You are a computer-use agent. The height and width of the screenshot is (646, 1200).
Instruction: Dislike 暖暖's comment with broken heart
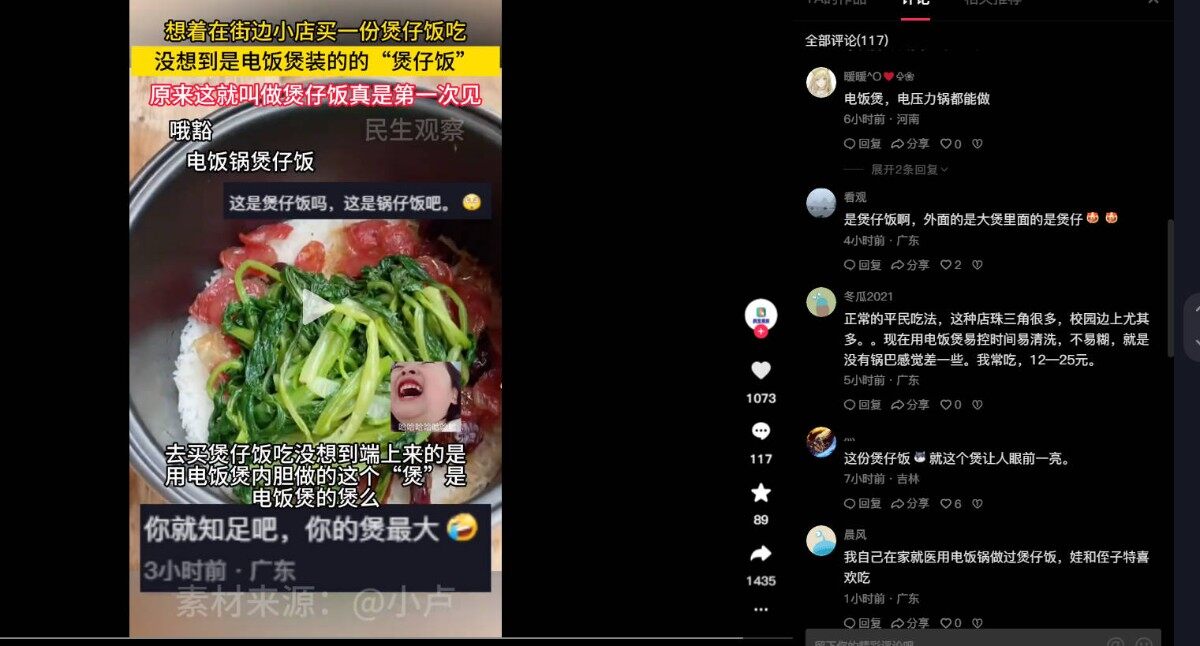[977, 144]
